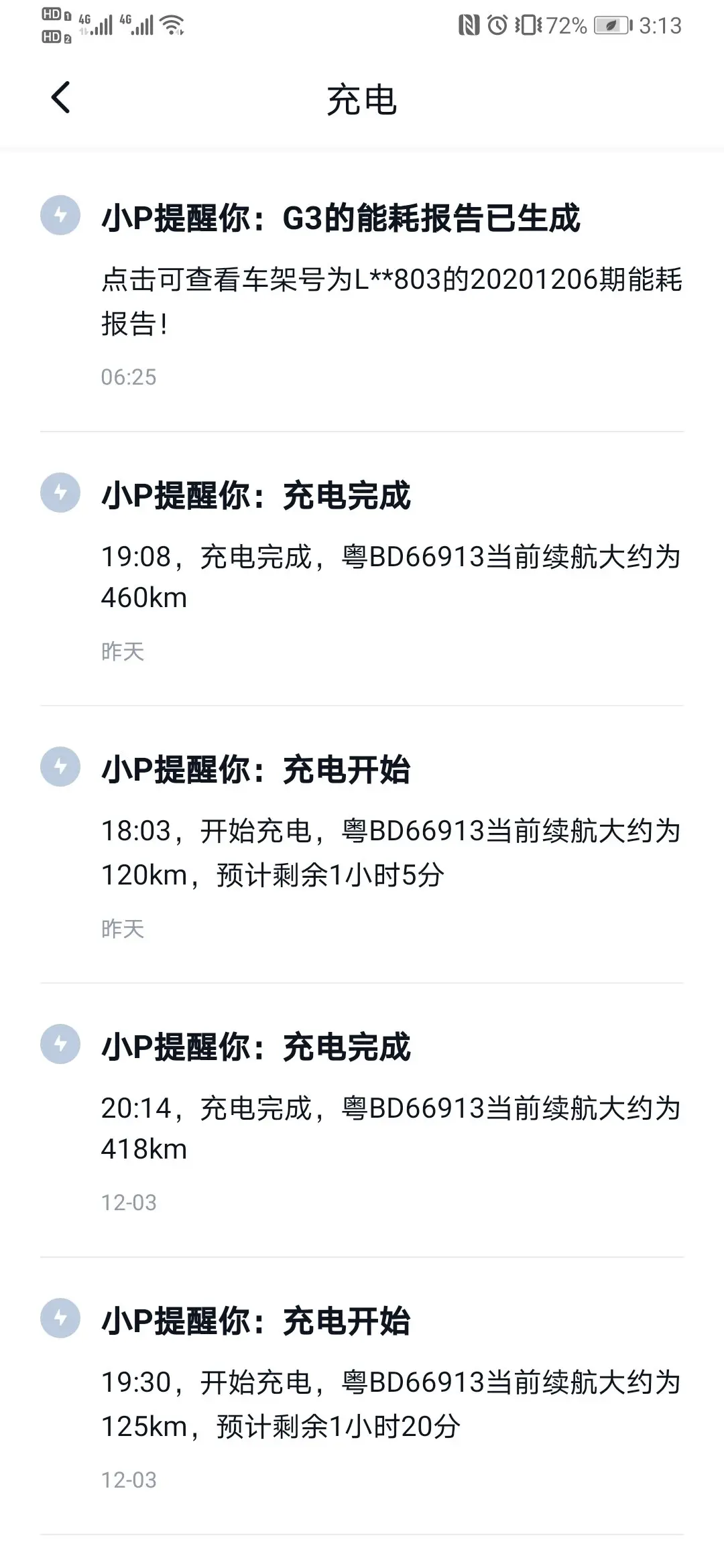Open the 19:08 charging complete 460km message

point(362,569)
